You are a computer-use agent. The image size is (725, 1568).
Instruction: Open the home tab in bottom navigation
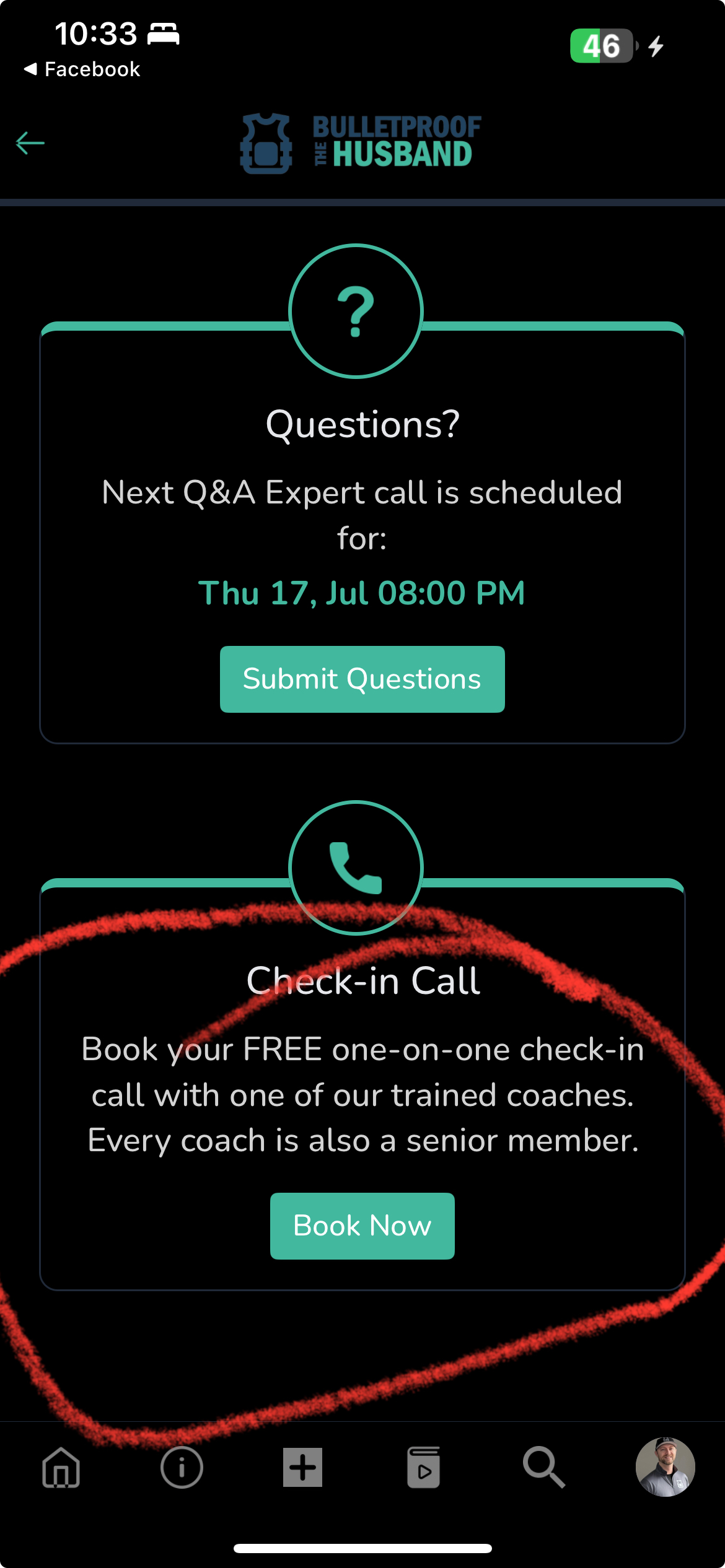click(x=61, y=1467)
